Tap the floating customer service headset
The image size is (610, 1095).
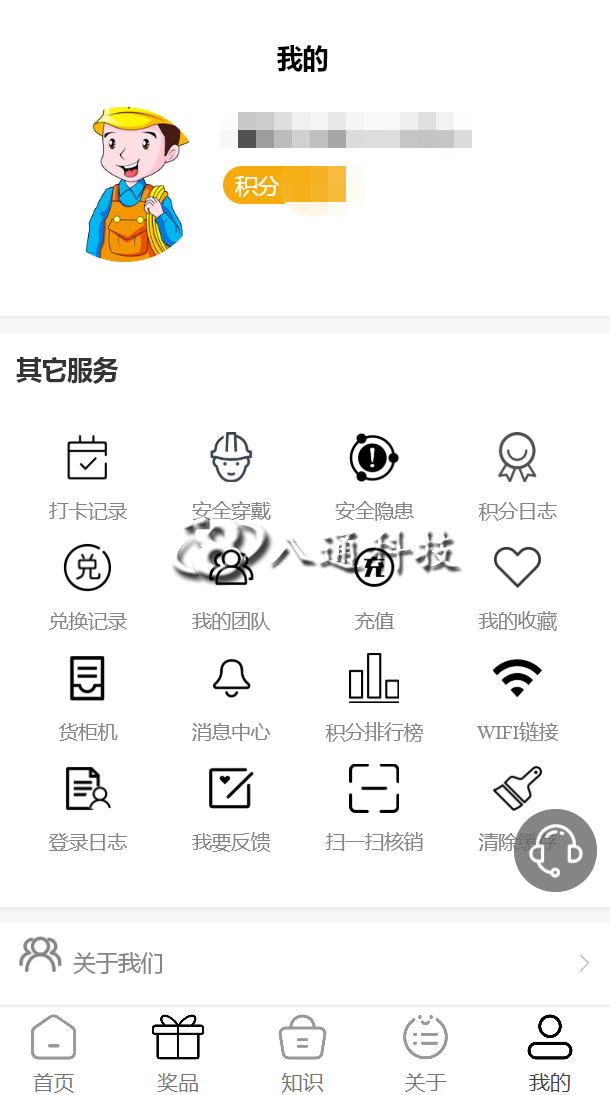555,851
